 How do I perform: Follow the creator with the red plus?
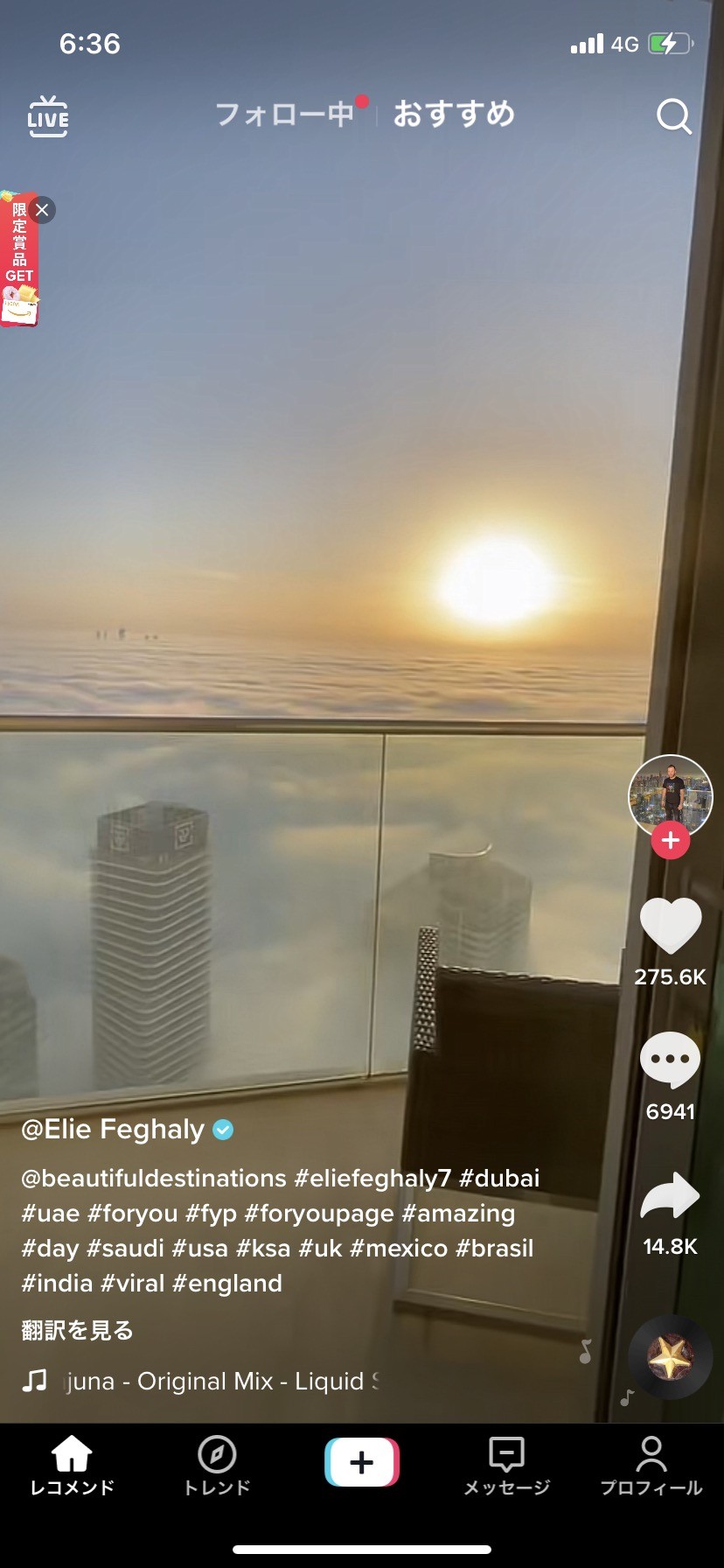[671, 841]
